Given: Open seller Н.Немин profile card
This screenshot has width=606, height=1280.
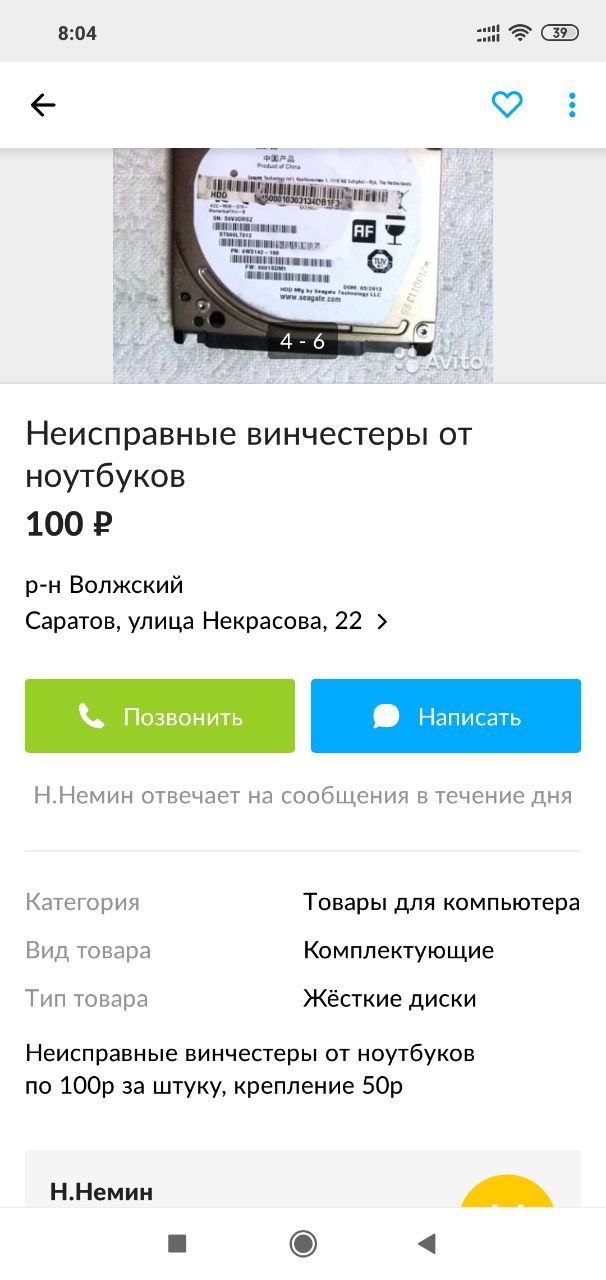Looking at the screenshot, I should [x=303, y=1178].
